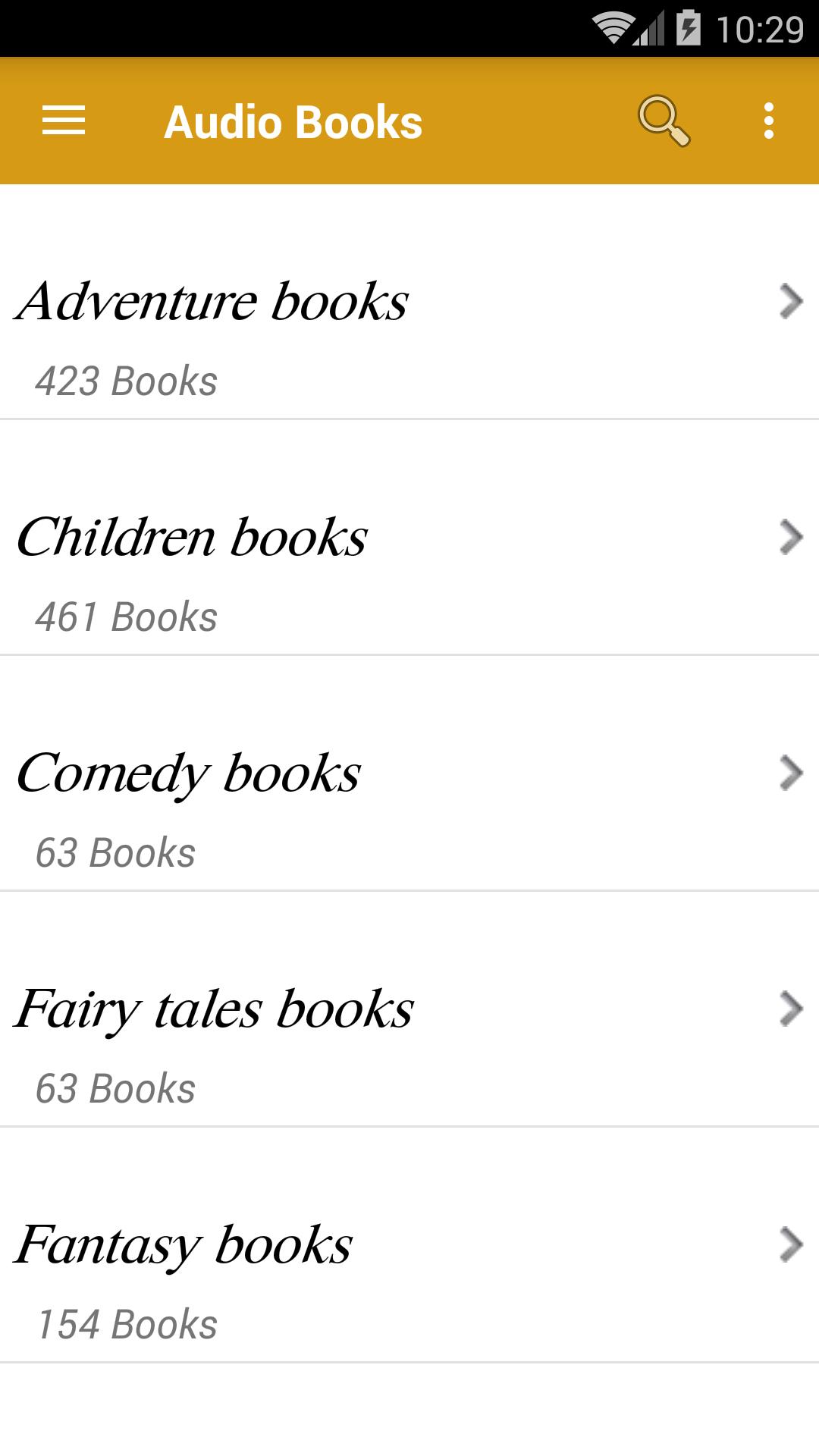Open the overflow options menu
The height and width of the screenshot is (1456, 819).
coord(768,121)
